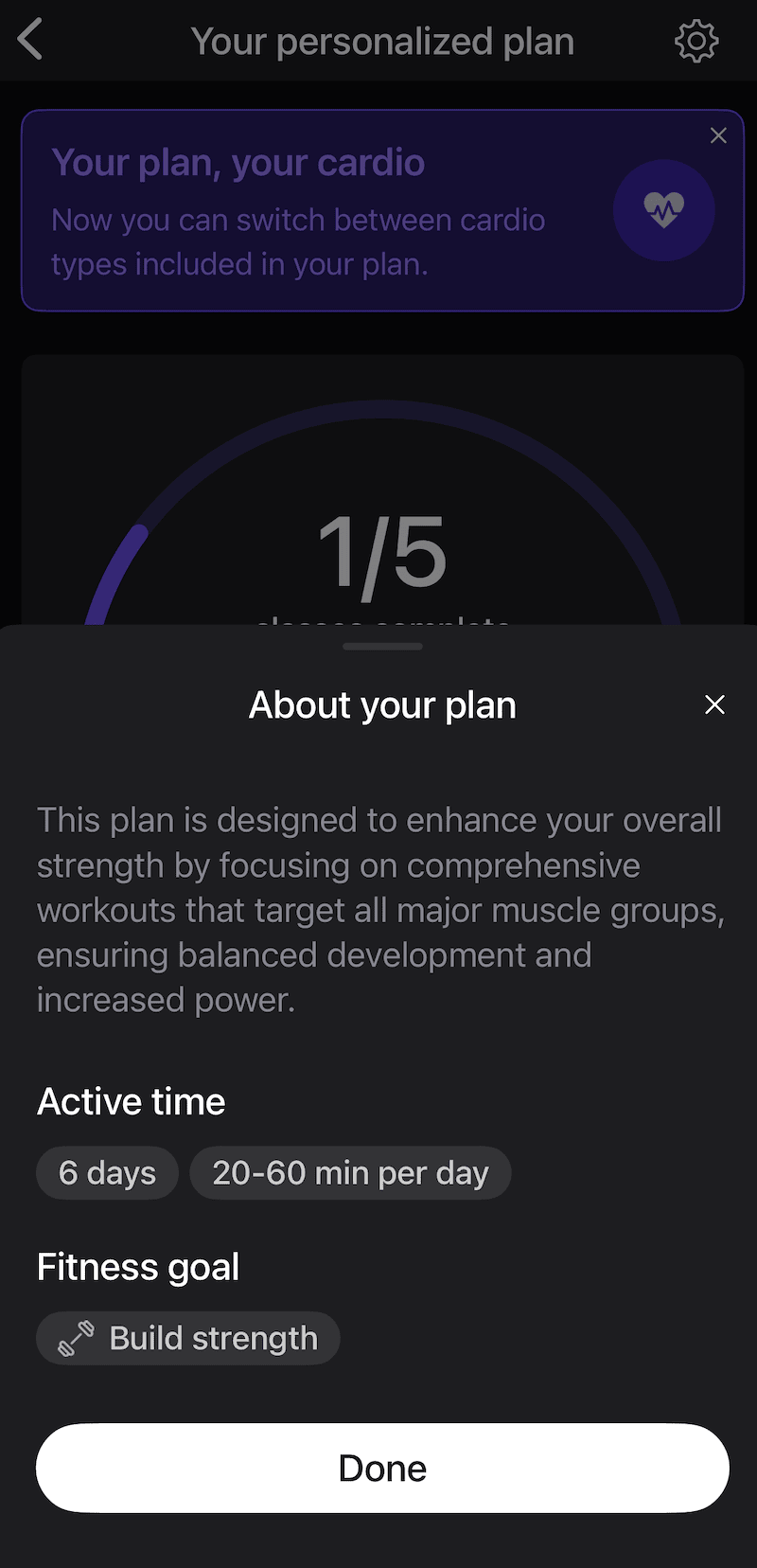Tap the About your plan title
This screenshot has width=757, height=1568.
382,704
